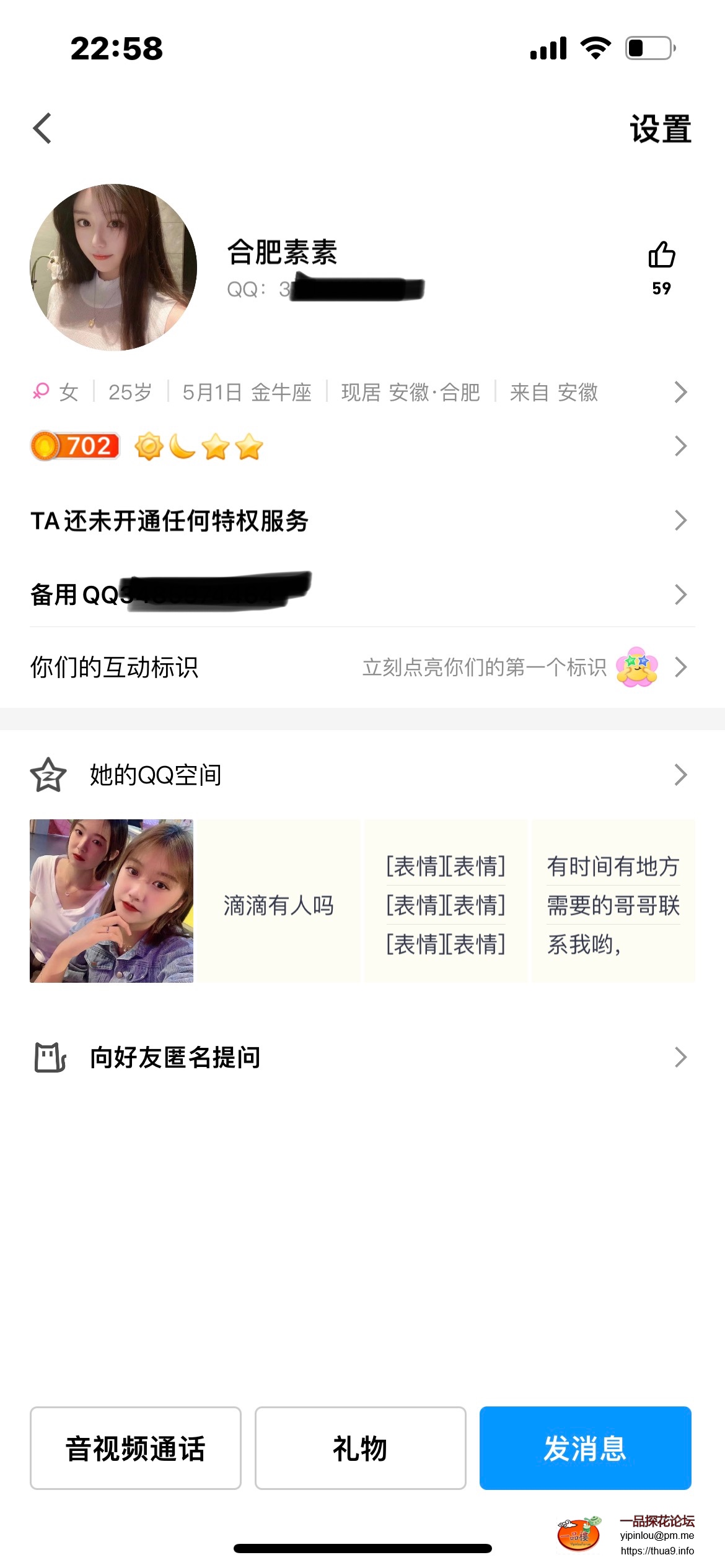Send a gift via 礼物 button
Screen dimensions: 725x1568
(360, 1448)
